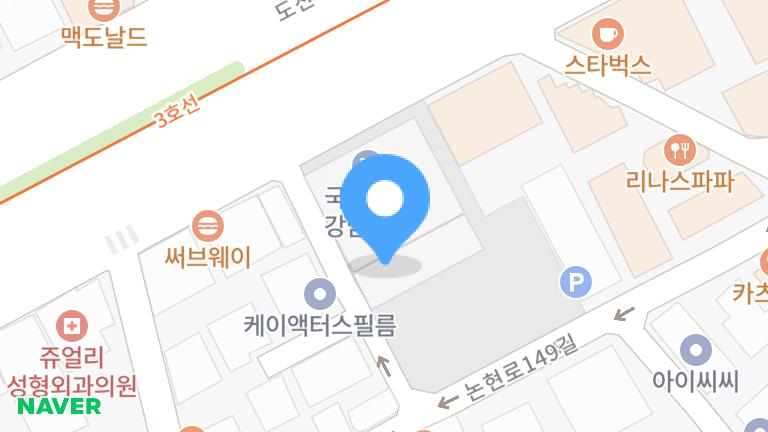Select the 리나스파파 restaurant marker
This screenshot has width=768, height=432.
[680, 151]
